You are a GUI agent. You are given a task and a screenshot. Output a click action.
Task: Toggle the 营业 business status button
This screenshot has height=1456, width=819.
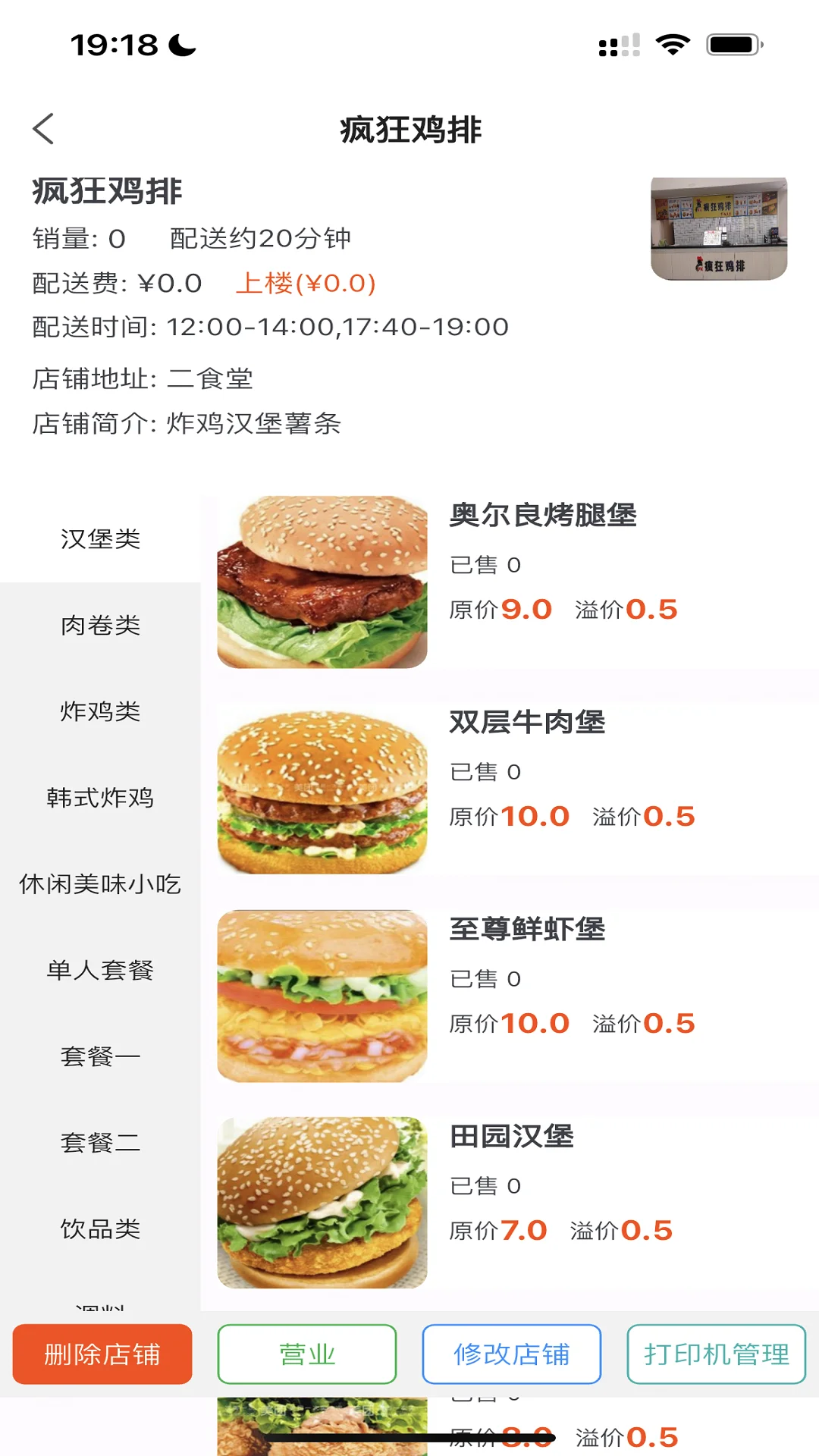[306, 1354]
